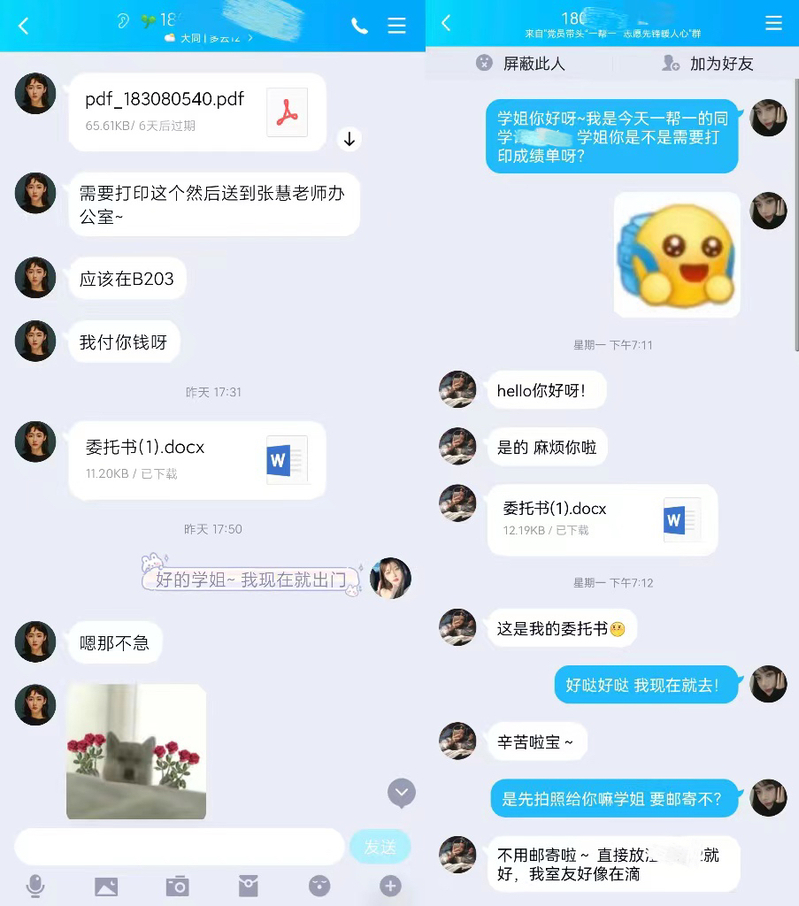The width and height of the screenshot is (799, 906).
Task: Open the photo gallery picker
Action: [x=106, y=886]
